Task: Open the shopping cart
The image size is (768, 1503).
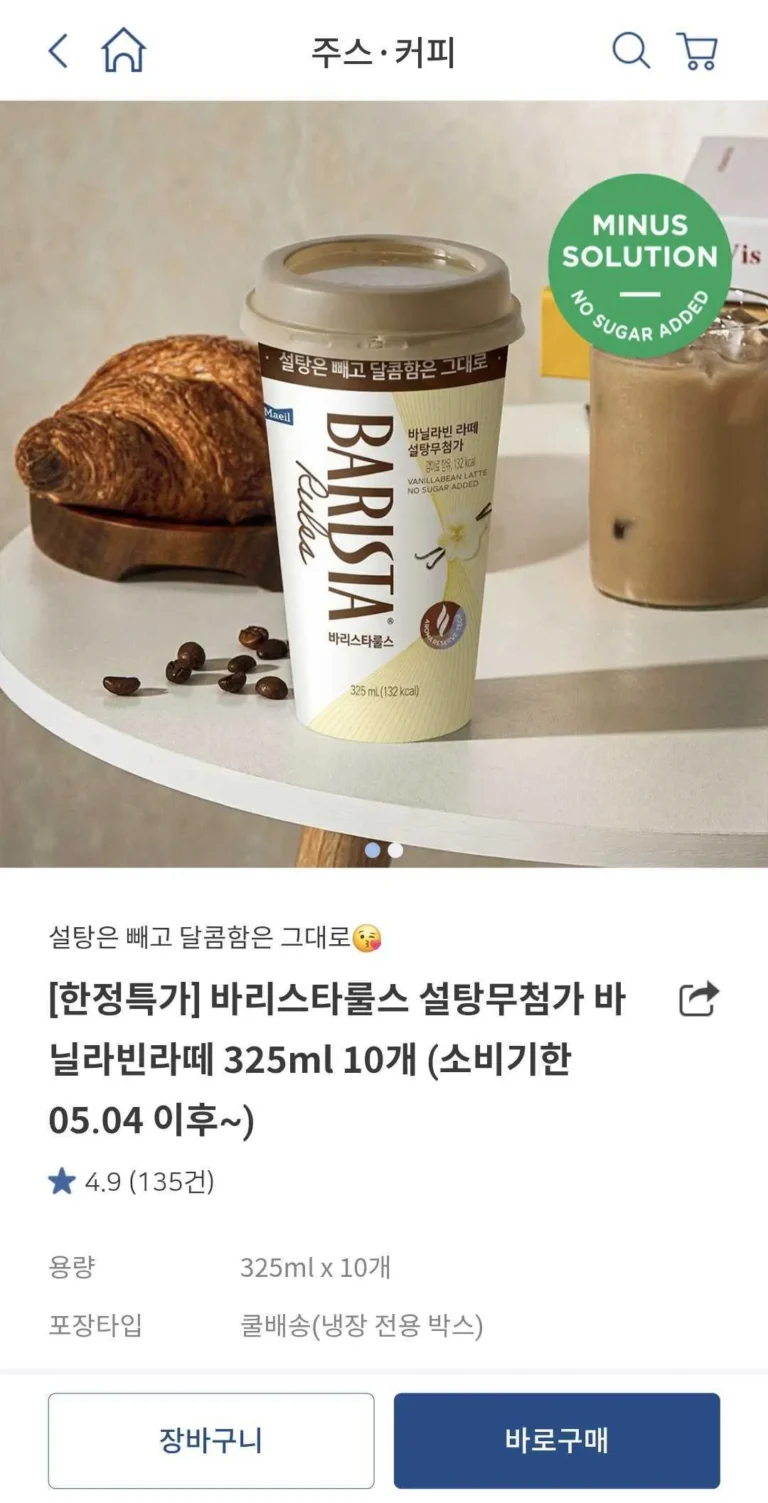Action: (697, 50)
